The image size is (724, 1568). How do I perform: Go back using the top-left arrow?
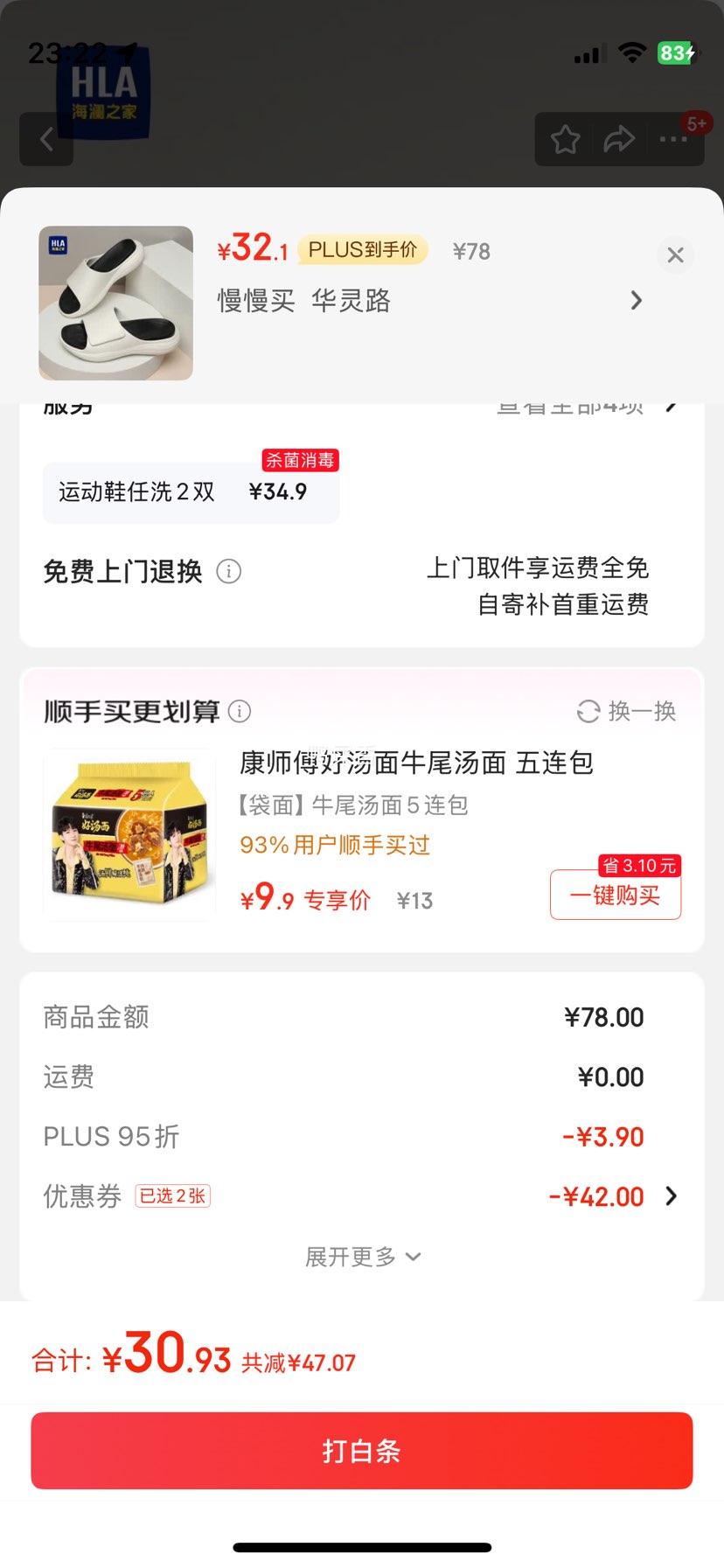click(x=46, y=139)
